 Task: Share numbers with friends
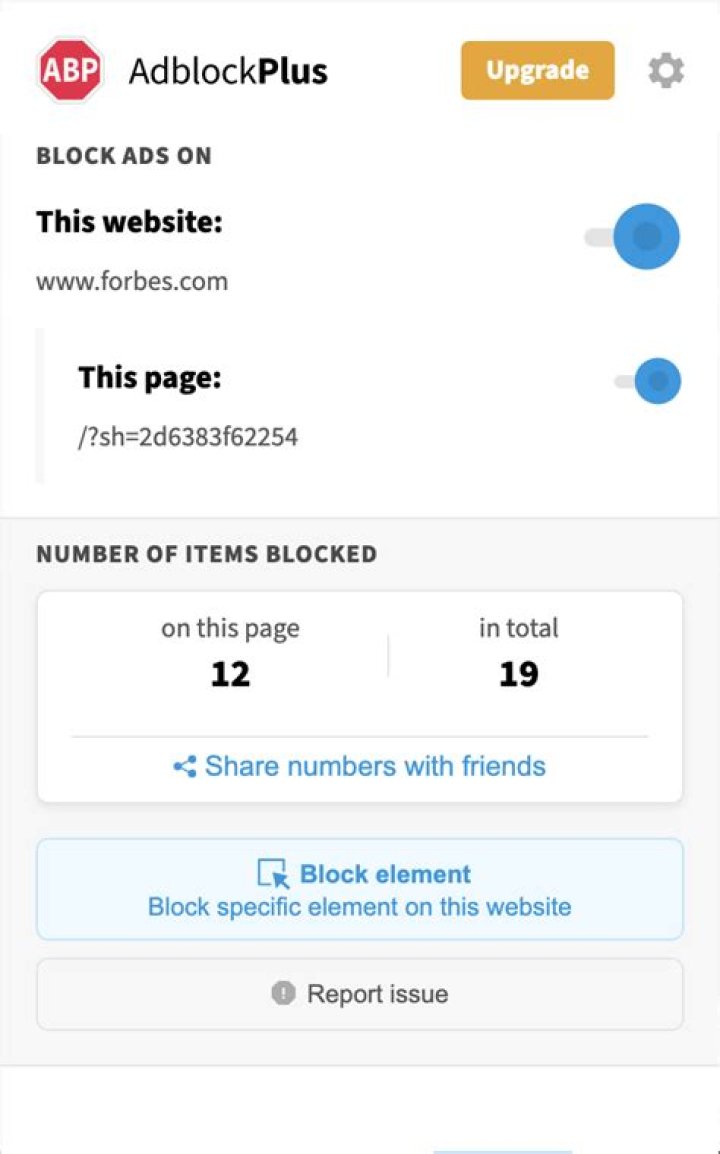click(360, 767)
